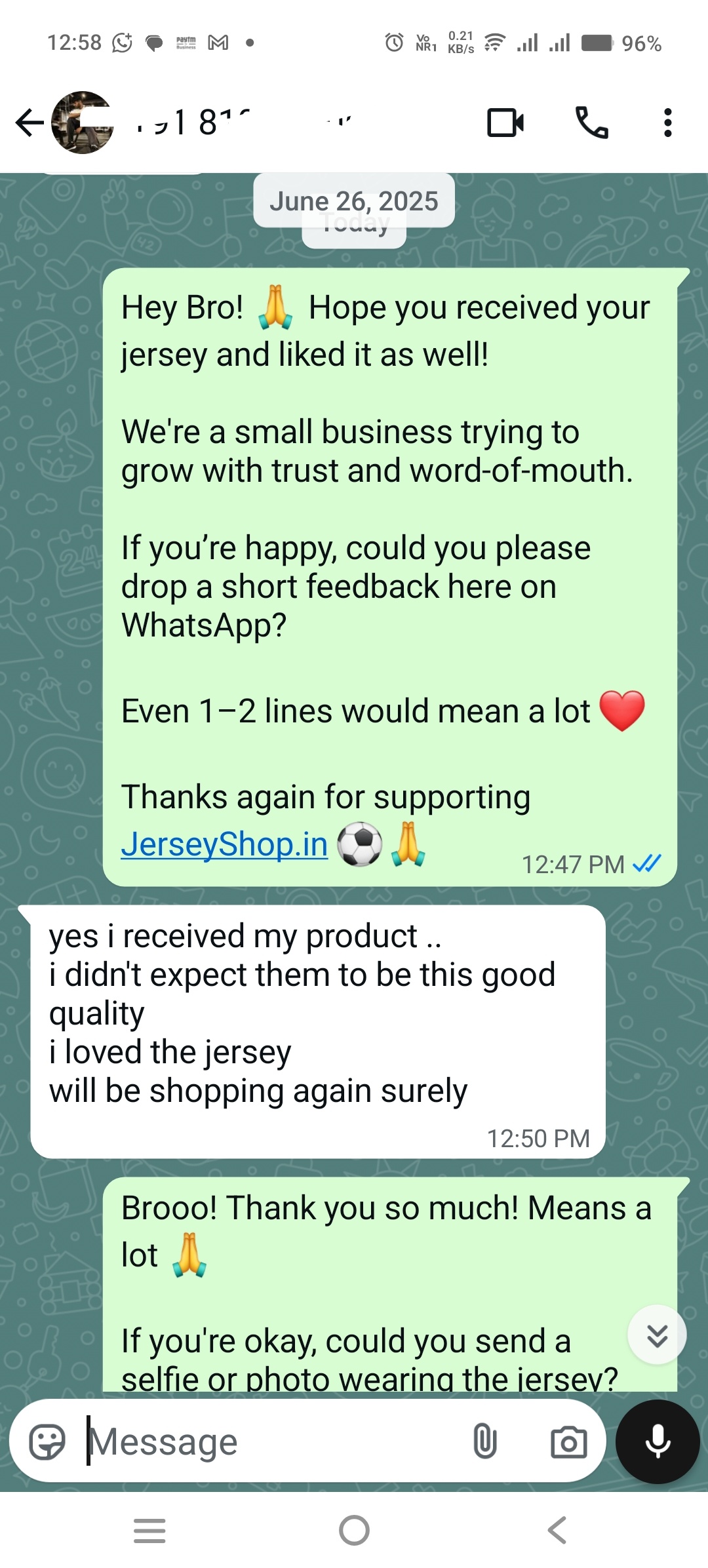Image resolution: width=708 pixels, height=1568 pixels.
Task: Jump to the latest messages
Action: coord(657,1335)
